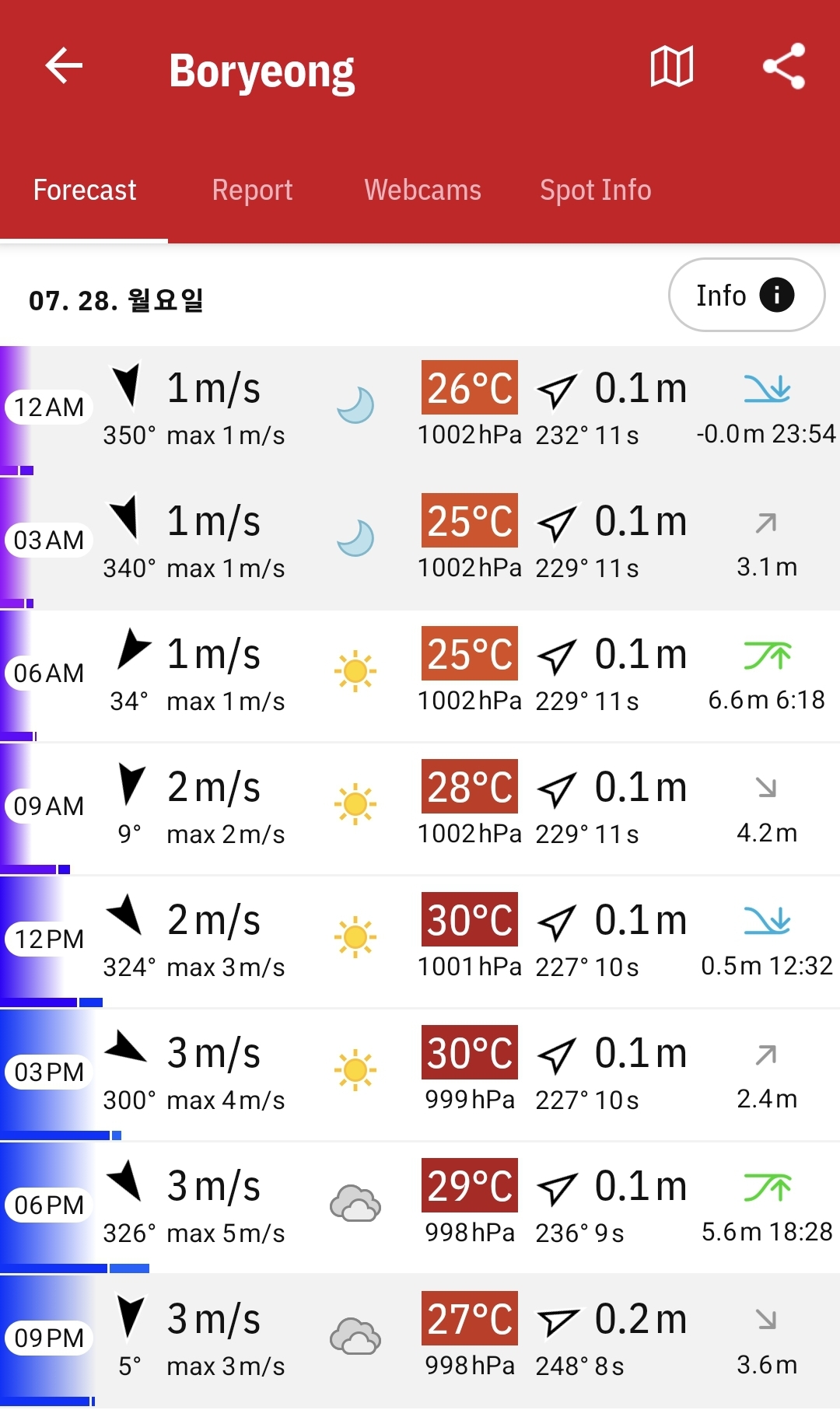Switch to the Report tab
Screen dimensions: 840x1410
point(252,191)
